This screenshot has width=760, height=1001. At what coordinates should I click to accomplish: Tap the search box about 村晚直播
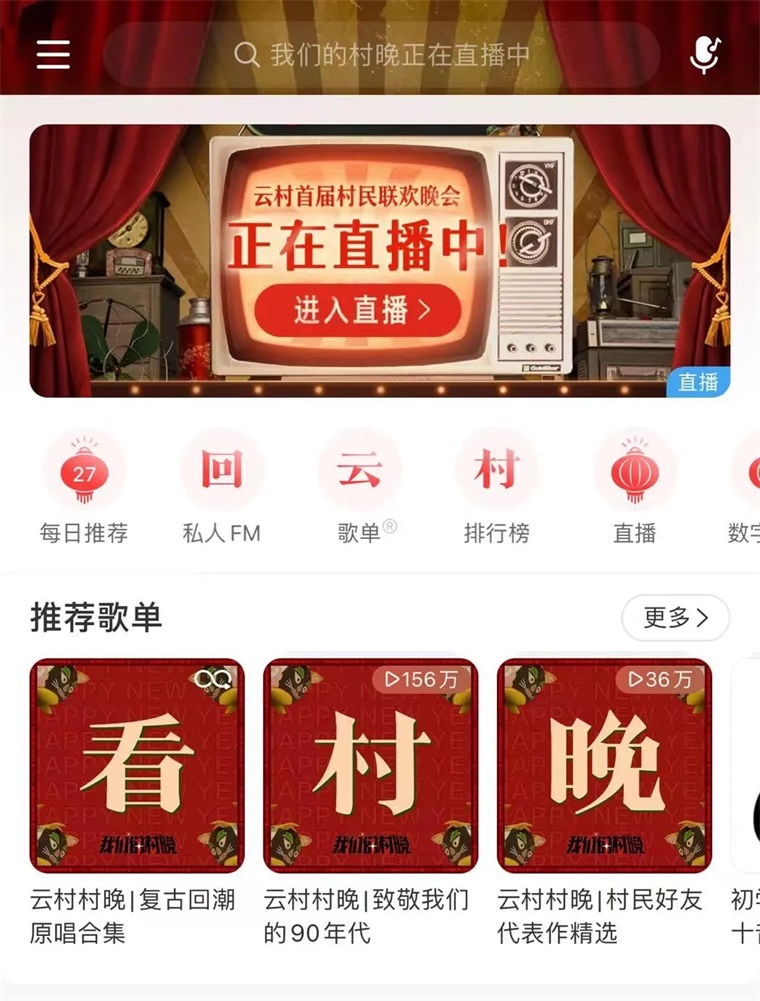[382, 54]
